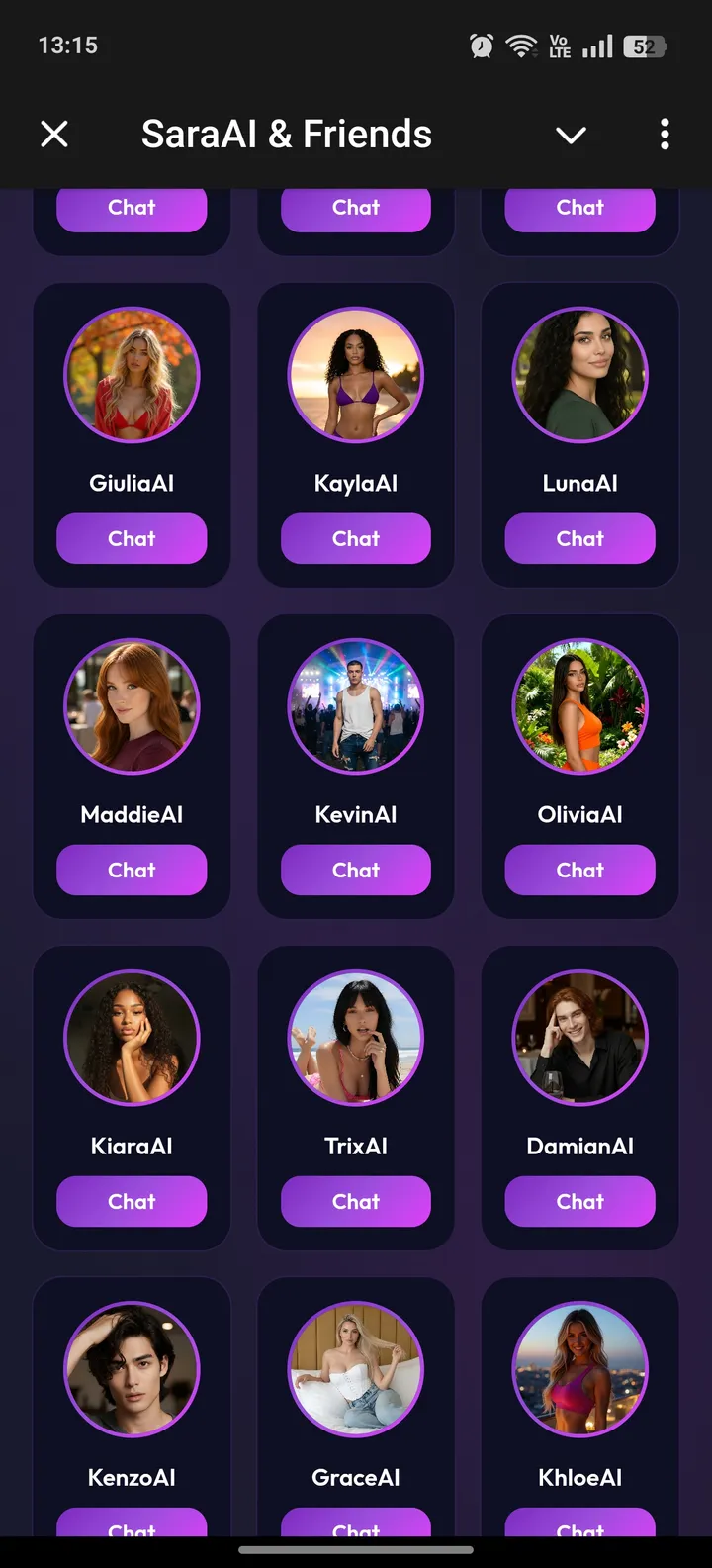View KiaraAI's profile picture
712x1568 pixels.
(x=132, y=1037)
